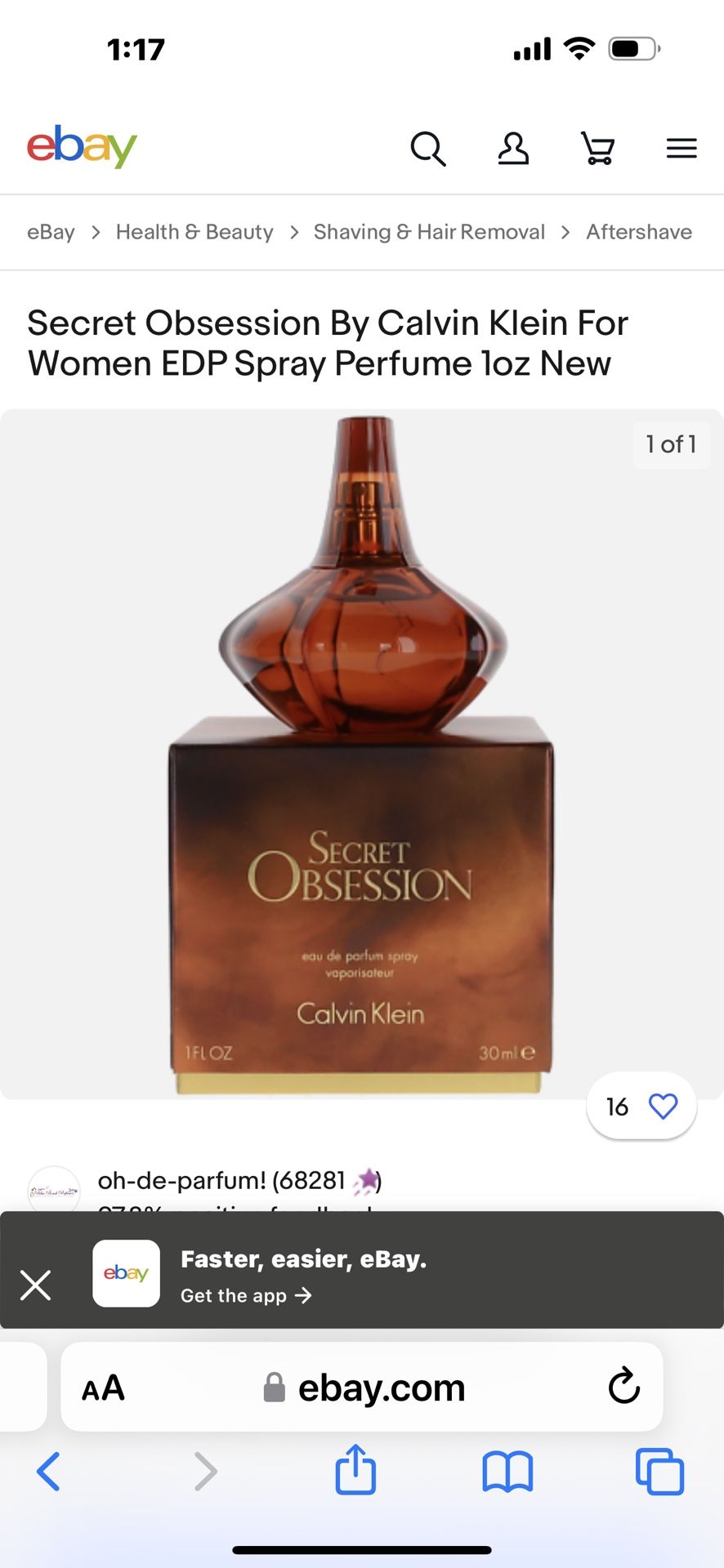Enlarge the Secret Obsession product photo
Image resolution: width=724 pixels, height=1568 pixels.
pos(361,755)
